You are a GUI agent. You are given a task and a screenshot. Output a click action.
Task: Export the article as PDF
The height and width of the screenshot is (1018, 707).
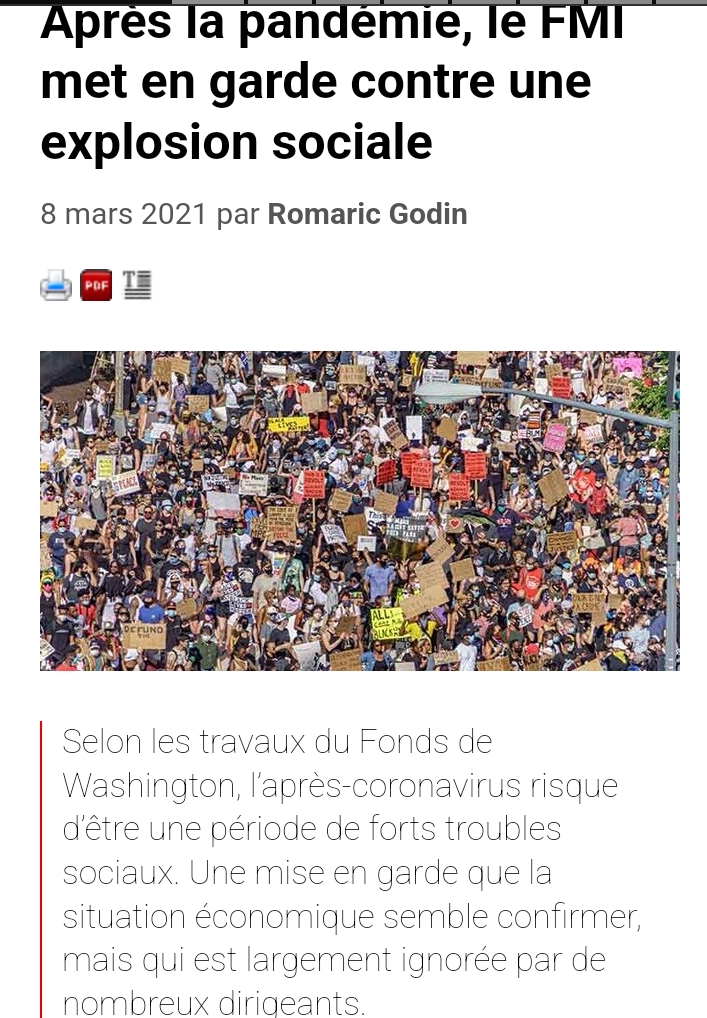[x=96, y=286]
